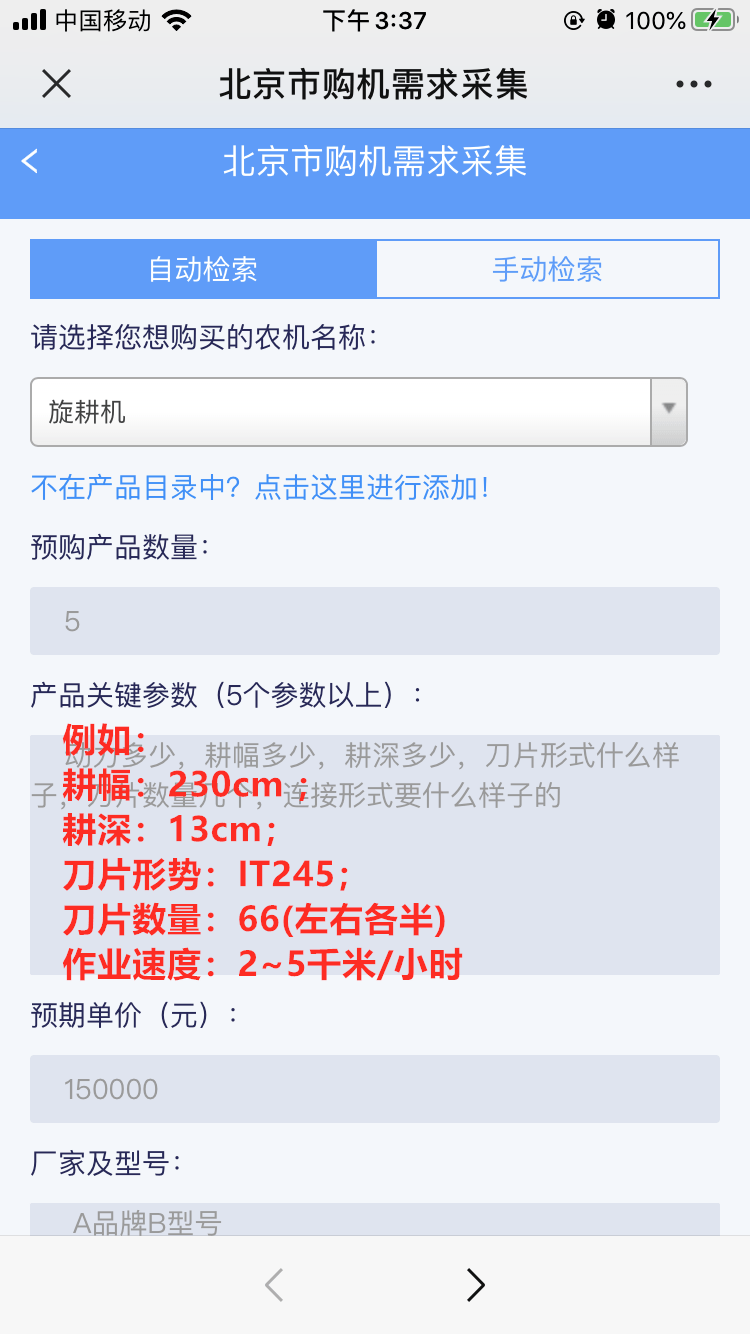The width and height of the screenshot is (750, 1334).
Task: Close the page with the X icon
Action: tap(57, 84)
